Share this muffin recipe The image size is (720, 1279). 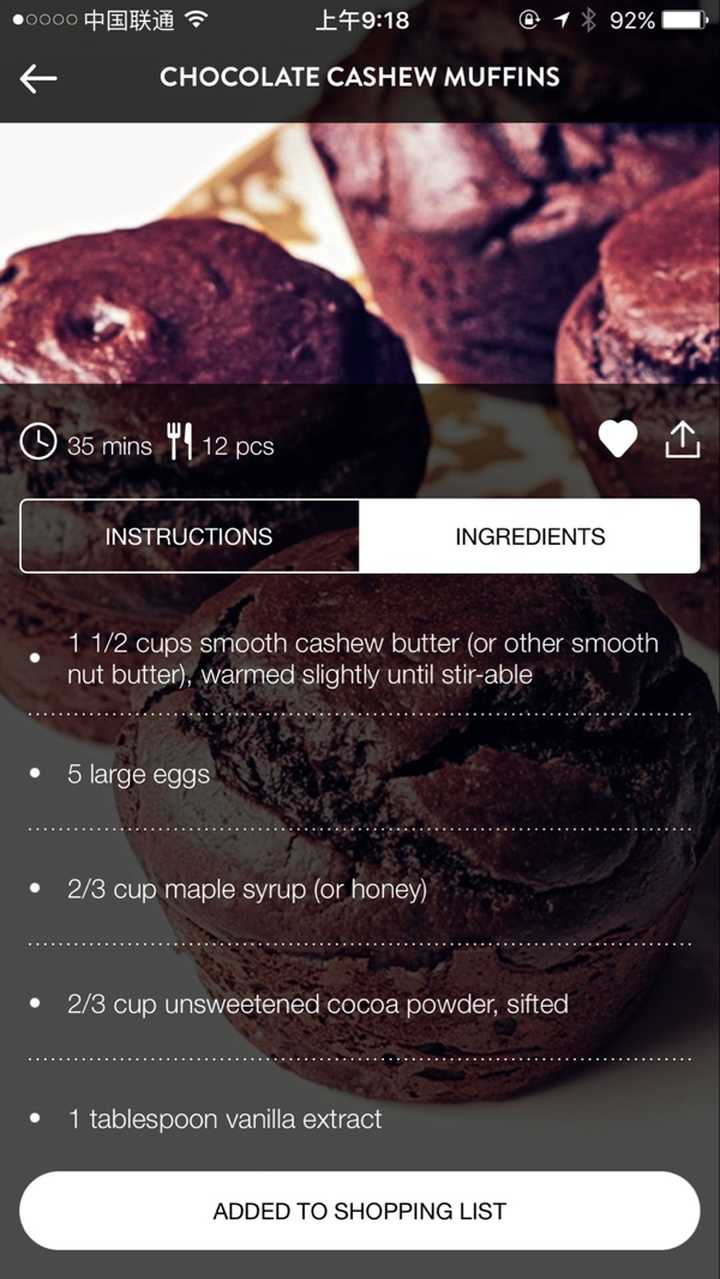[682, 439]
